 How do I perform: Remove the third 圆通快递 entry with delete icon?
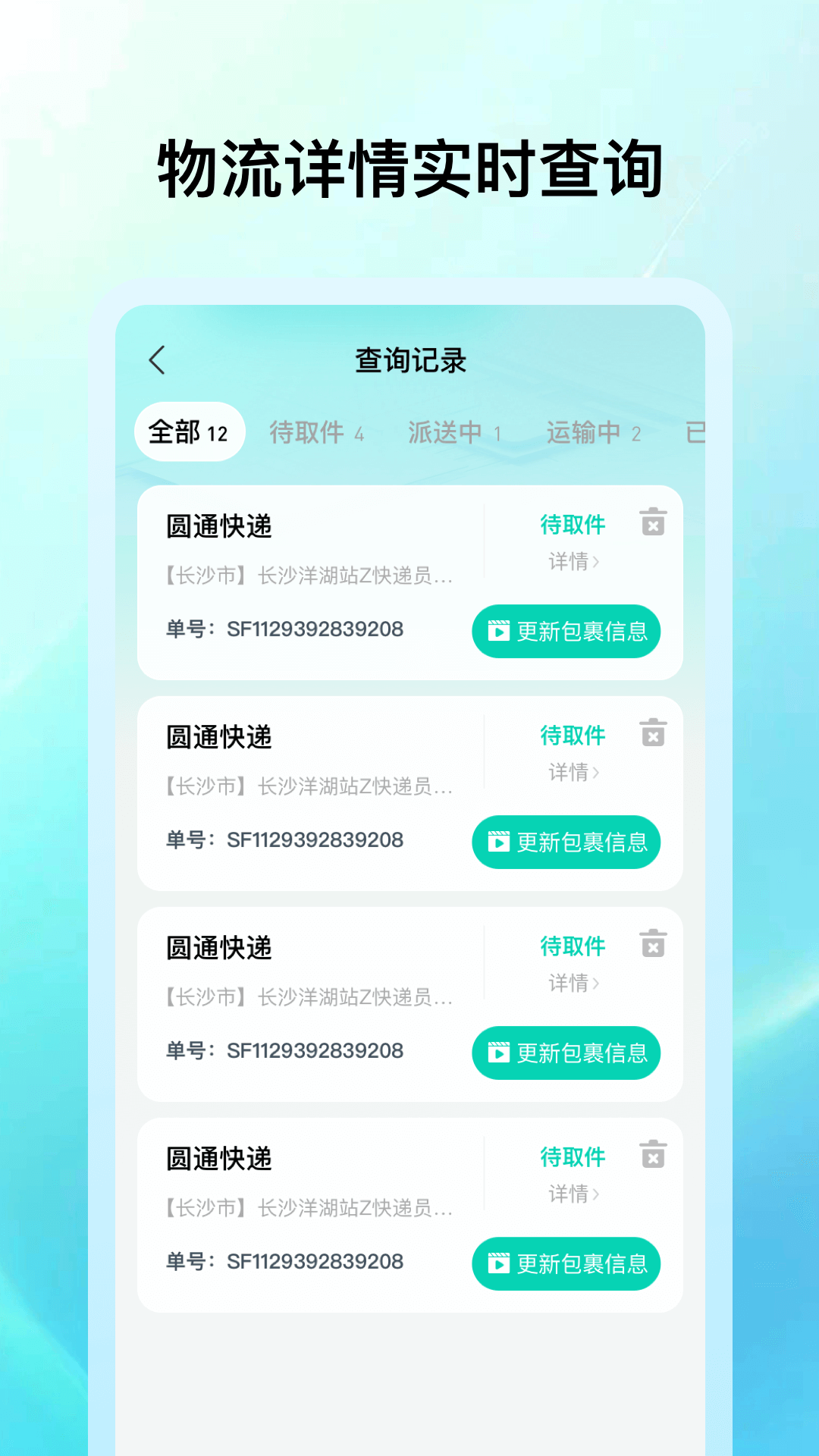click(x=651, y=945)
